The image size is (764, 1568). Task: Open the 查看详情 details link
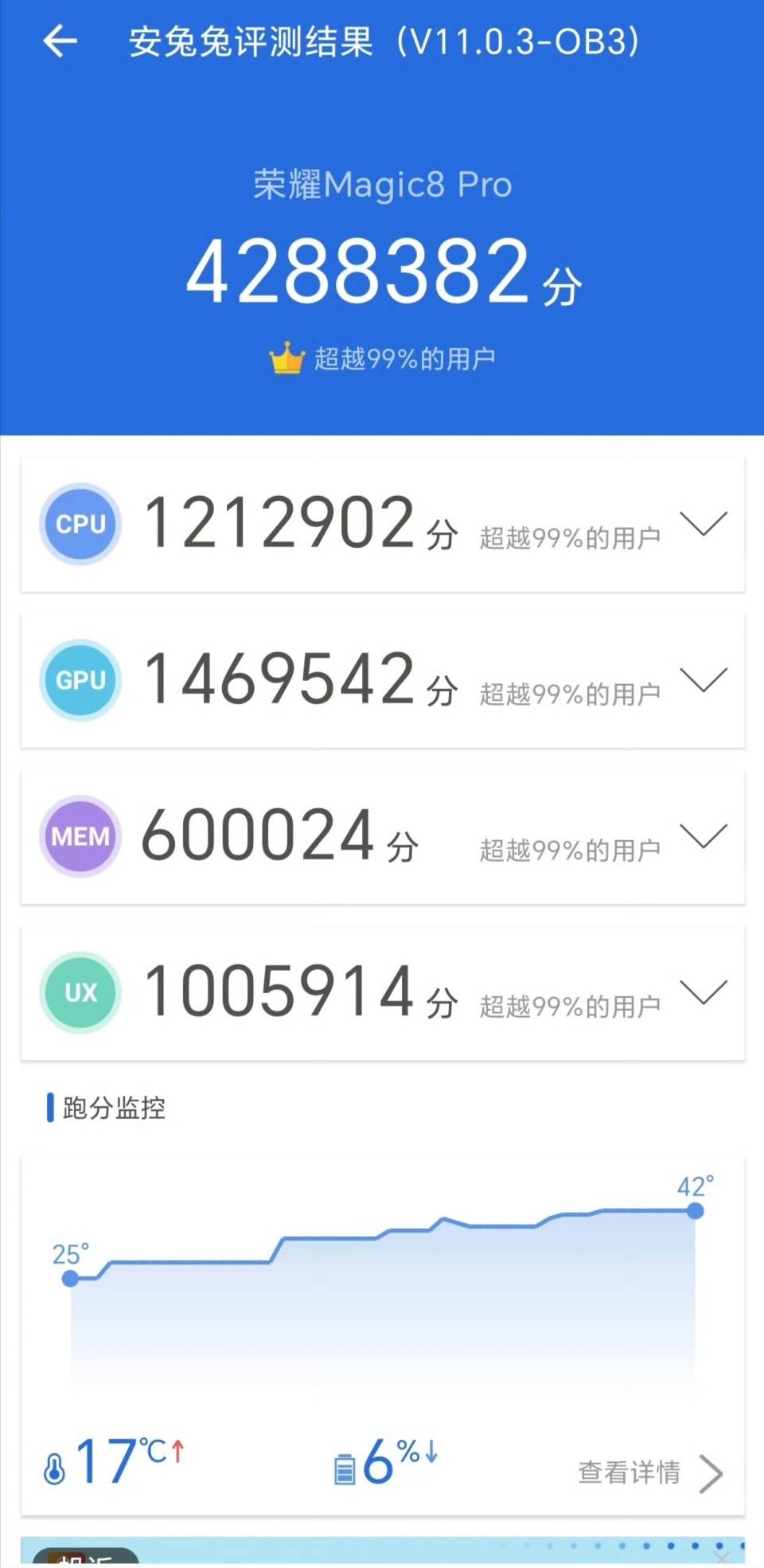pos(629,1471)
